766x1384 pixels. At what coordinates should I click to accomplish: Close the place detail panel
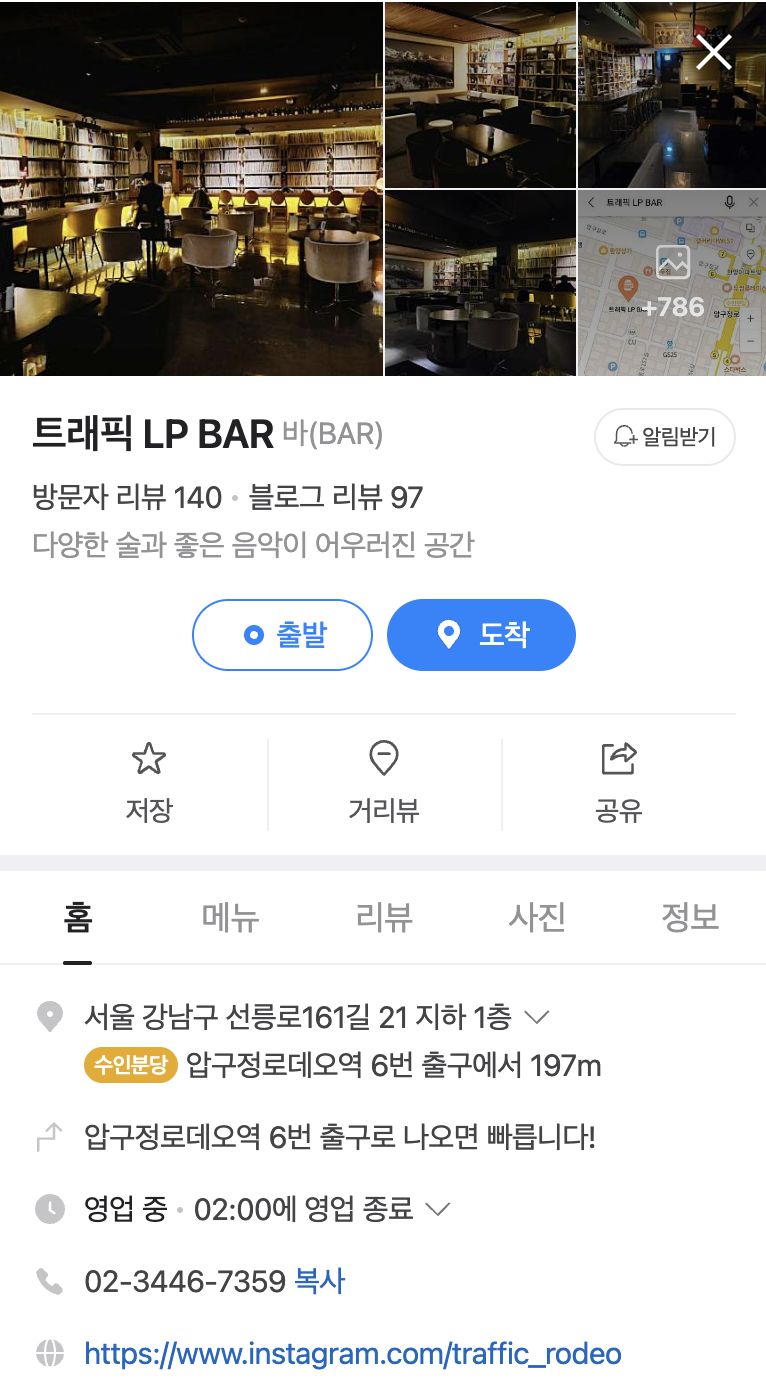(714, 51)
